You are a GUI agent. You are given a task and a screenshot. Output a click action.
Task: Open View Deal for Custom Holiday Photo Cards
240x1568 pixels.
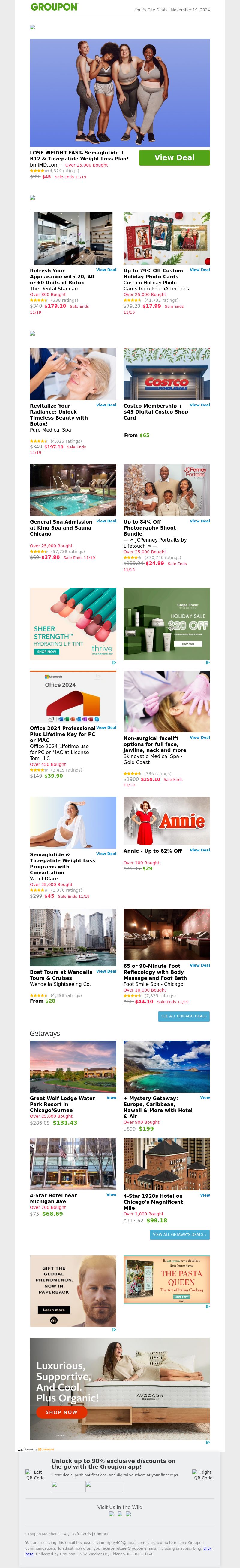point(199,270)
